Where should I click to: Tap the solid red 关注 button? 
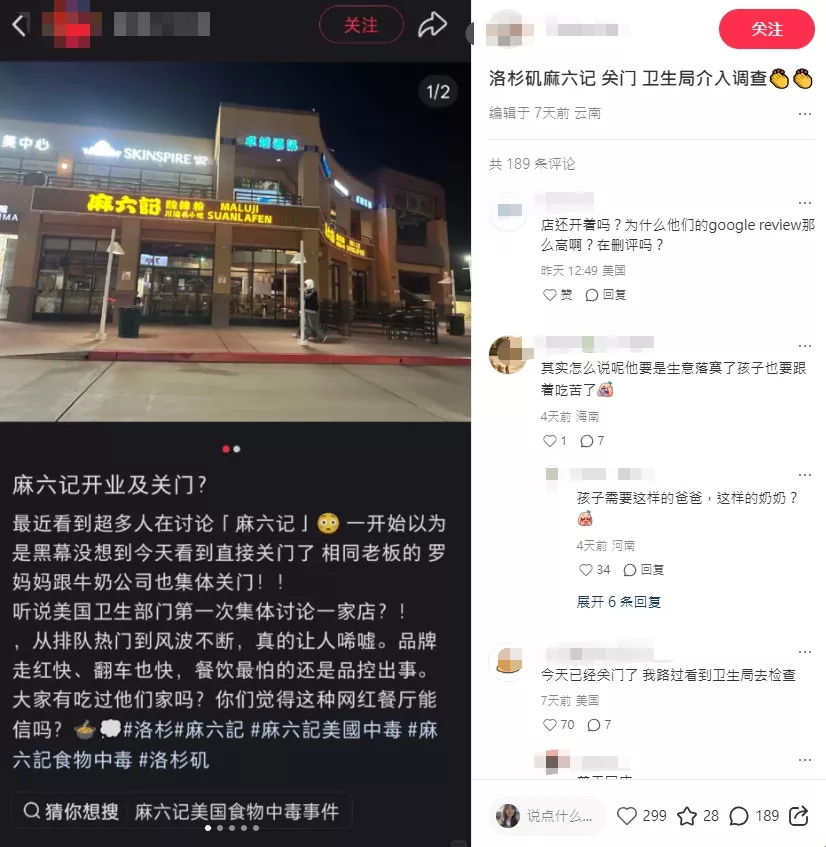766,29
